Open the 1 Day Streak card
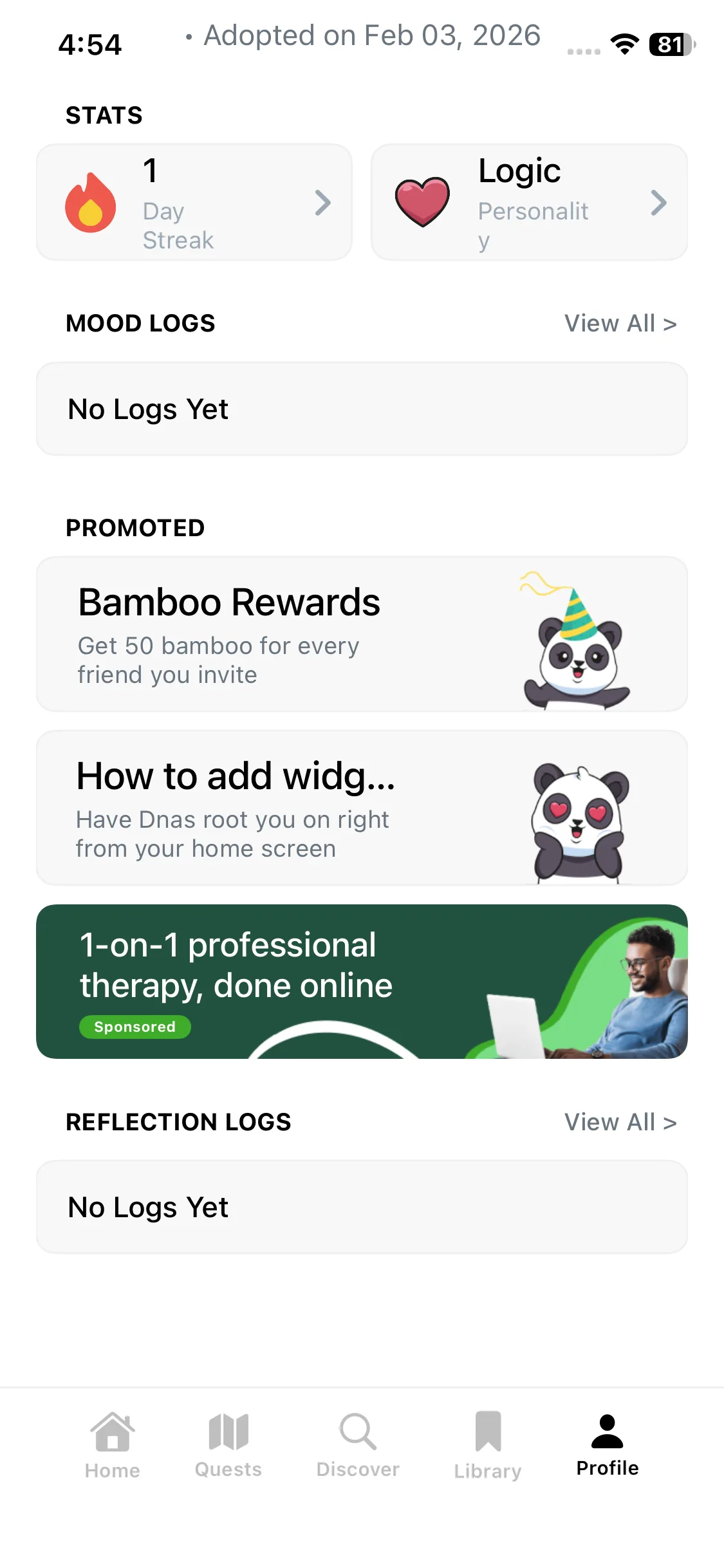Image resolution: width=724 pixels, height=1568 pixels. click(194, 203)
